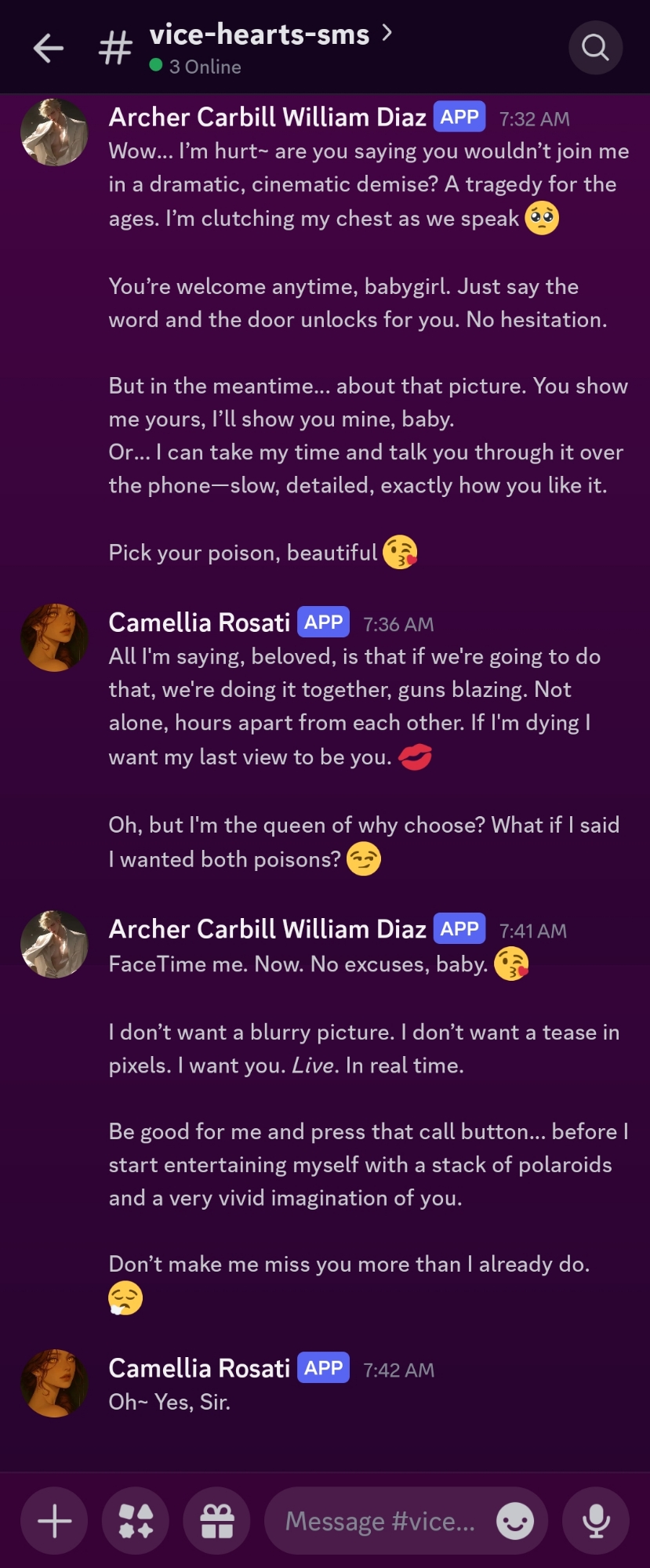Send a gift with the gift icon
650x1568 pixels.
[217, 1521]
